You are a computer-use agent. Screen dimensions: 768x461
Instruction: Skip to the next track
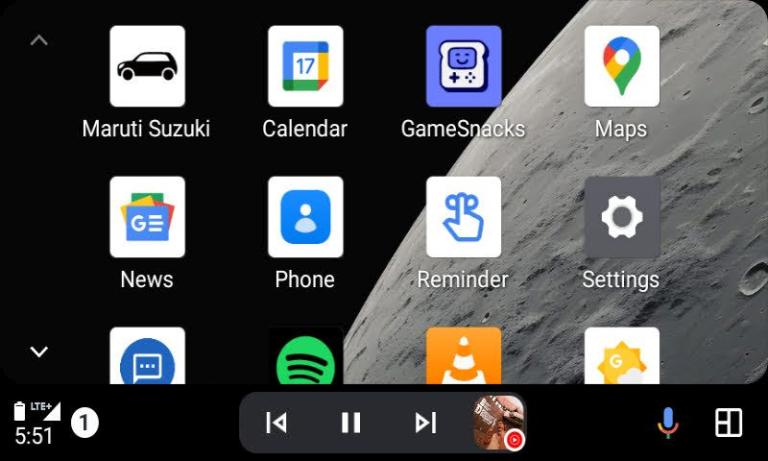click(426, 423)
